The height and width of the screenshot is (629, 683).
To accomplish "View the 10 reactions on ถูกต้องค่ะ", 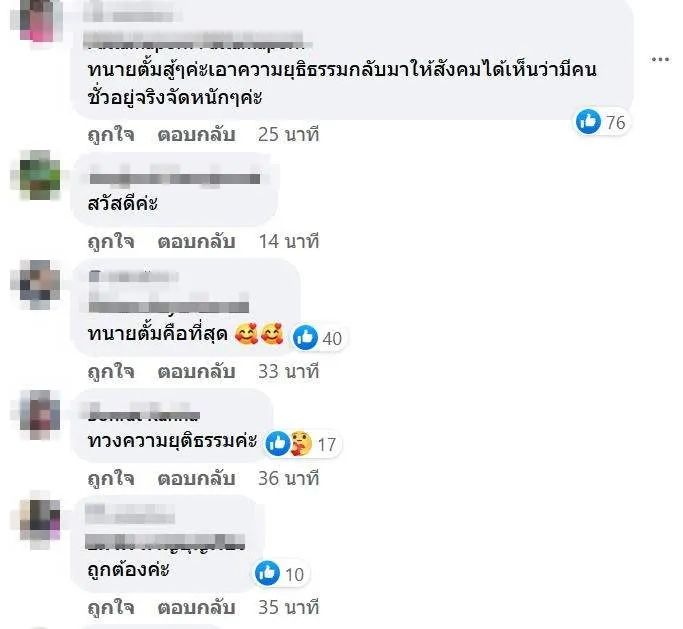I will tap(282, 573).
